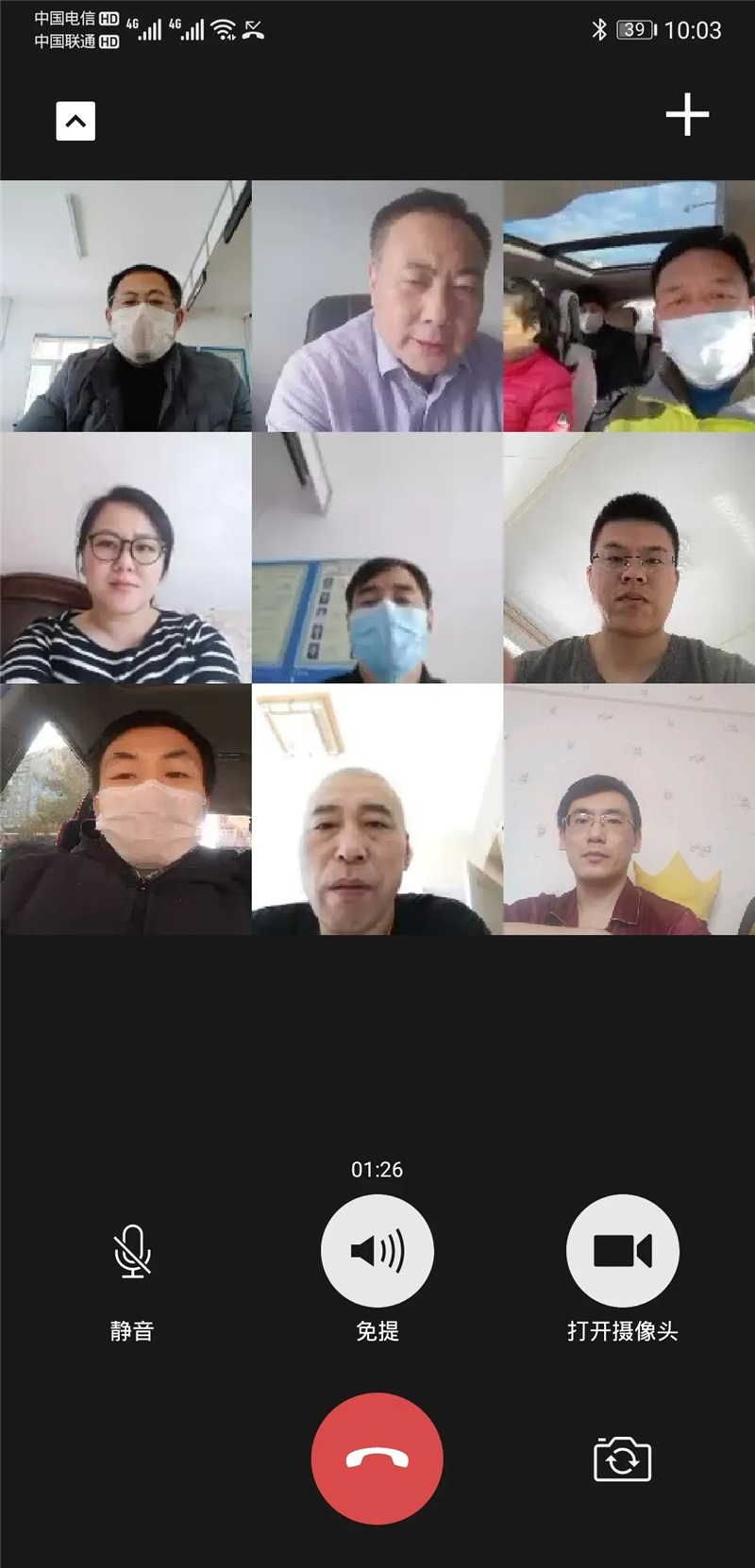Select the video tile with yellow crown pillow
The image size is (755, 1568).
click(629, 809)
